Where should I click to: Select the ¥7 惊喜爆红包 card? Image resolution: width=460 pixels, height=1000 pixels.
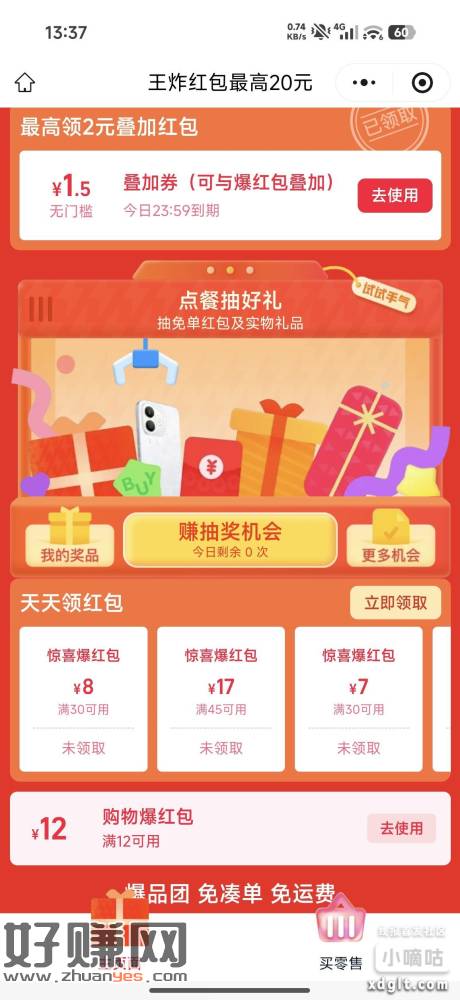pos(359,700)
